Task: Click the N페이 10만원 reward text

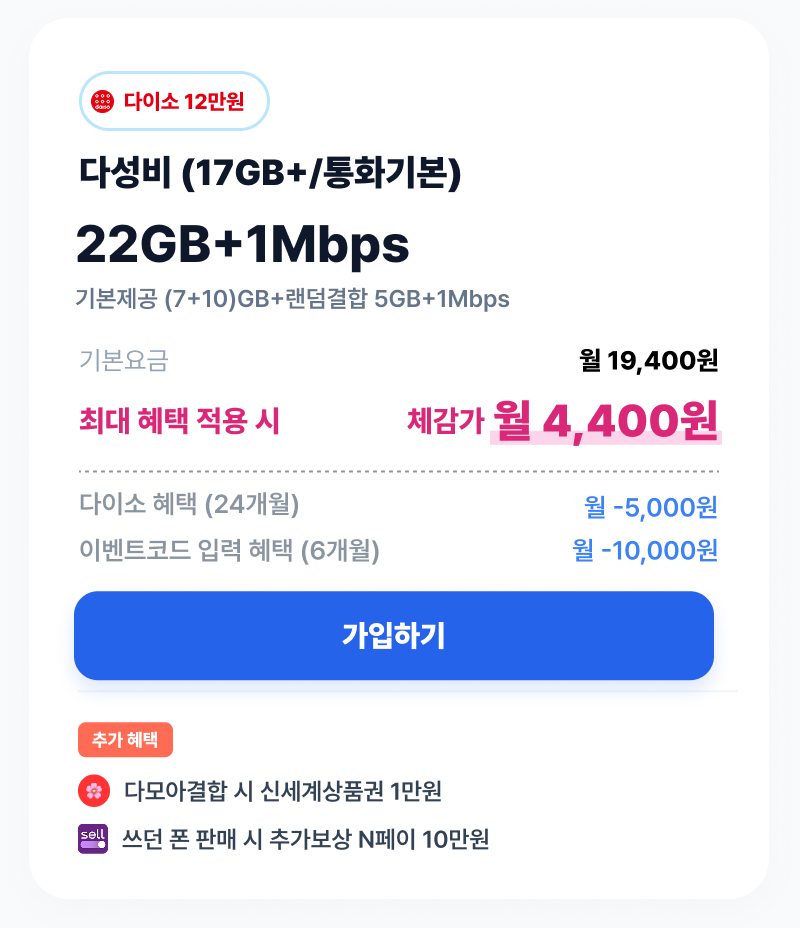Action: tap(300, 841)
